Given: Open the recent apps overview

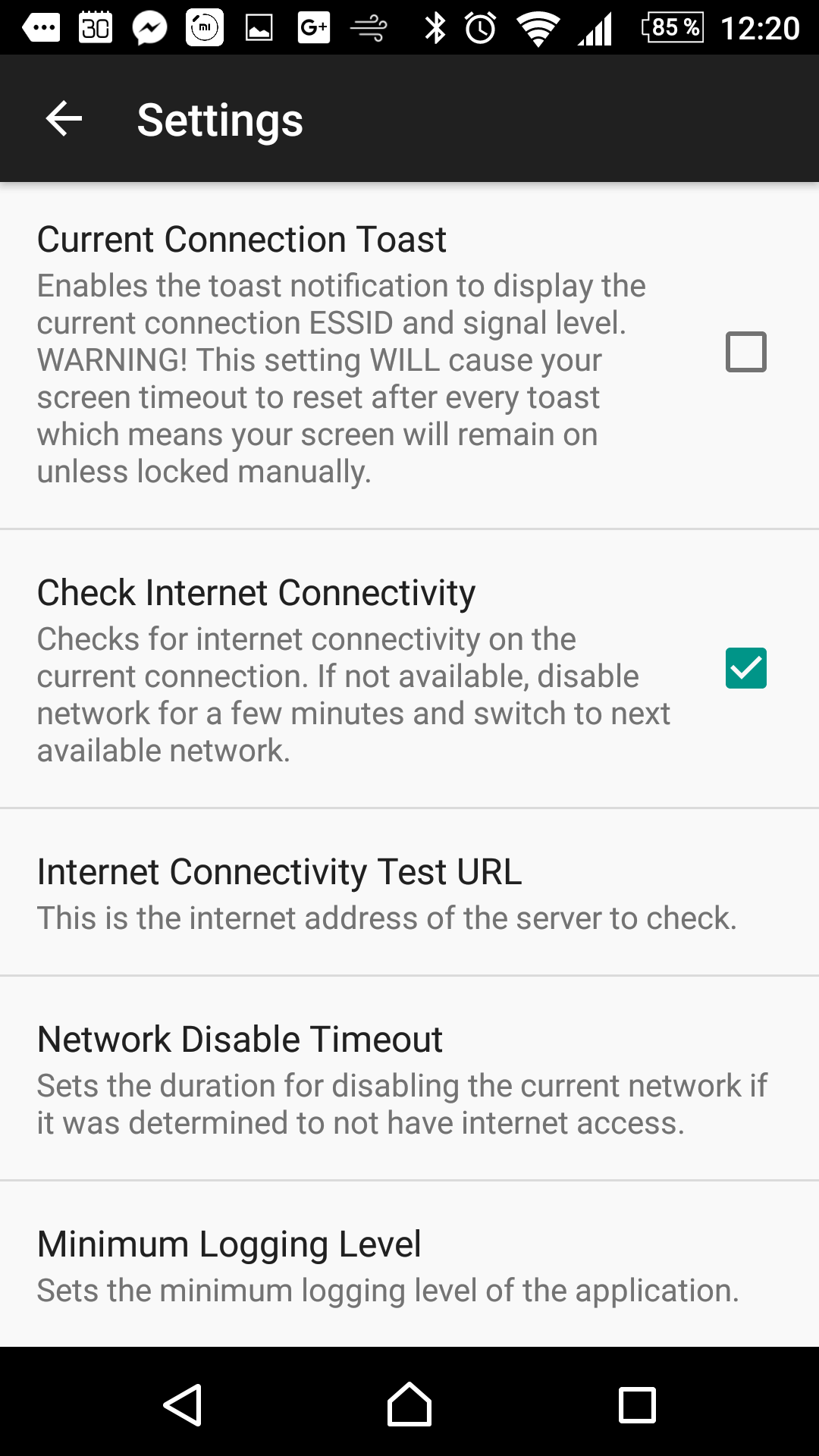Looking at the screenshot, I should (637, 1404).
